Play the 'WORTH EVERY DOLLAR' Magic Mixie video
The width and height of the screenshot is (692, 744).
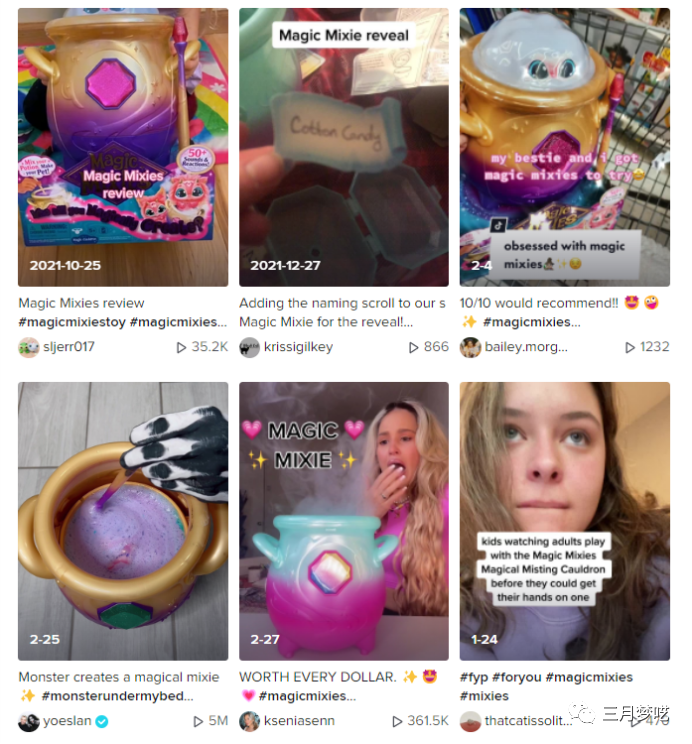pyautogui.click(x=343, y=520)
